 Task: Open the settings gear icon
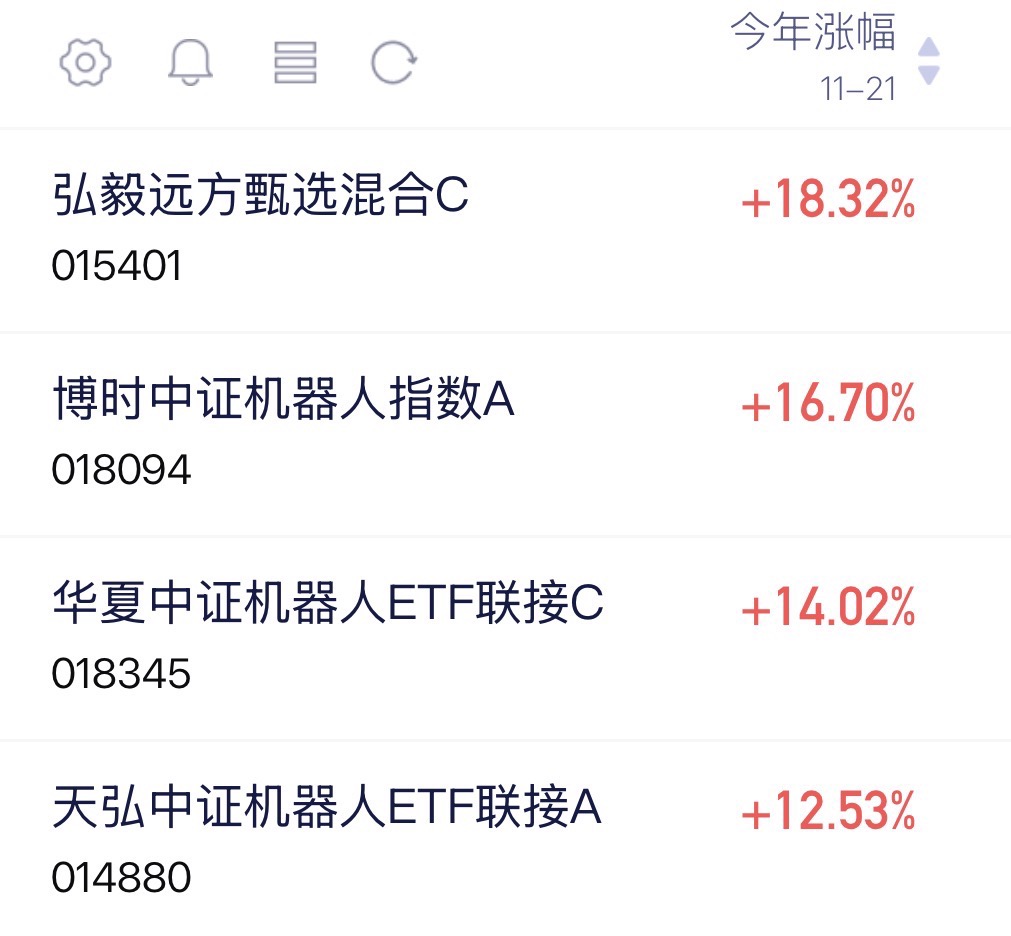[86, 64]
